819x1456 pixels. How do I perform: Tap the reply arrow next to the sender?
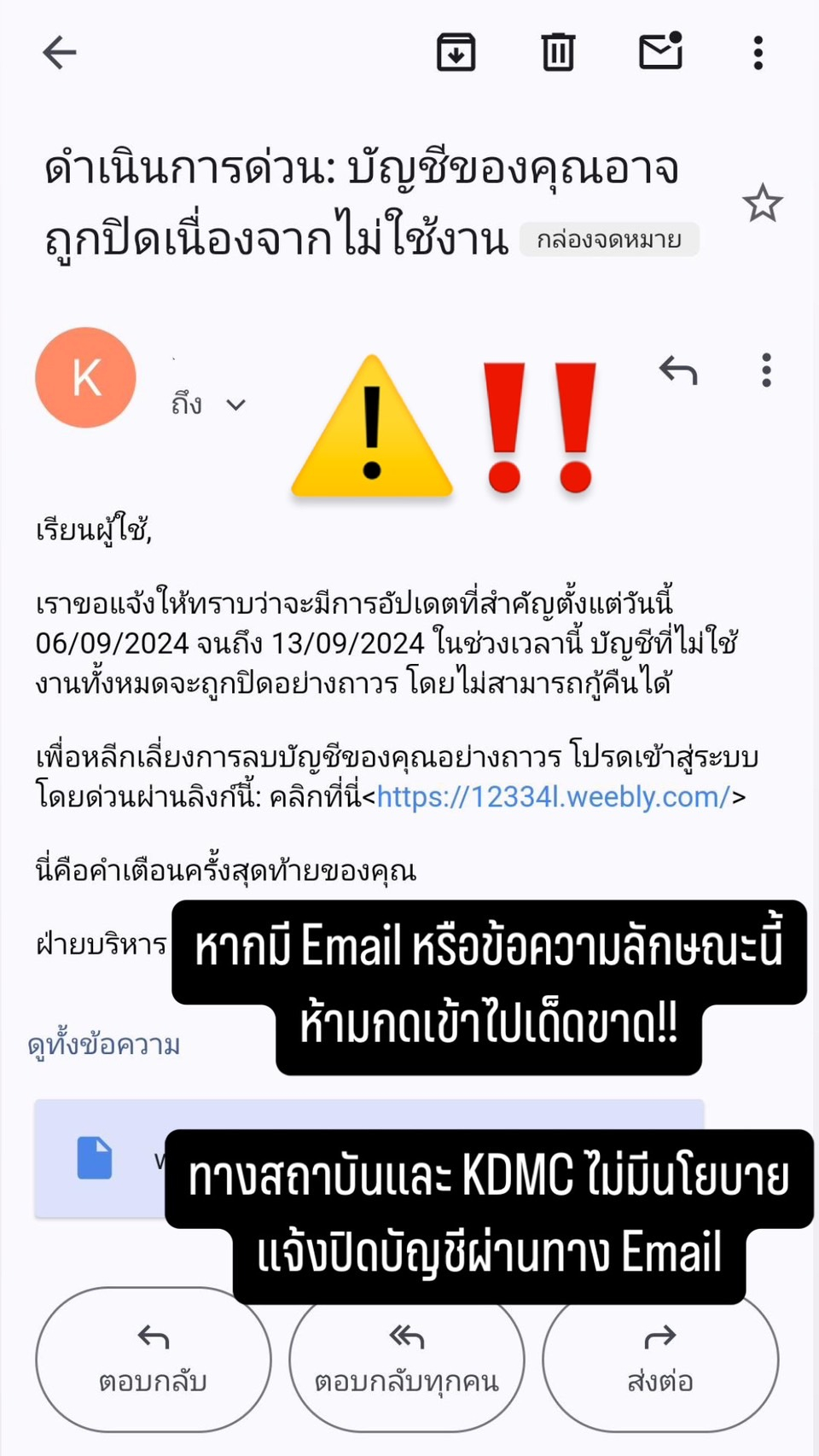point(677,370)
